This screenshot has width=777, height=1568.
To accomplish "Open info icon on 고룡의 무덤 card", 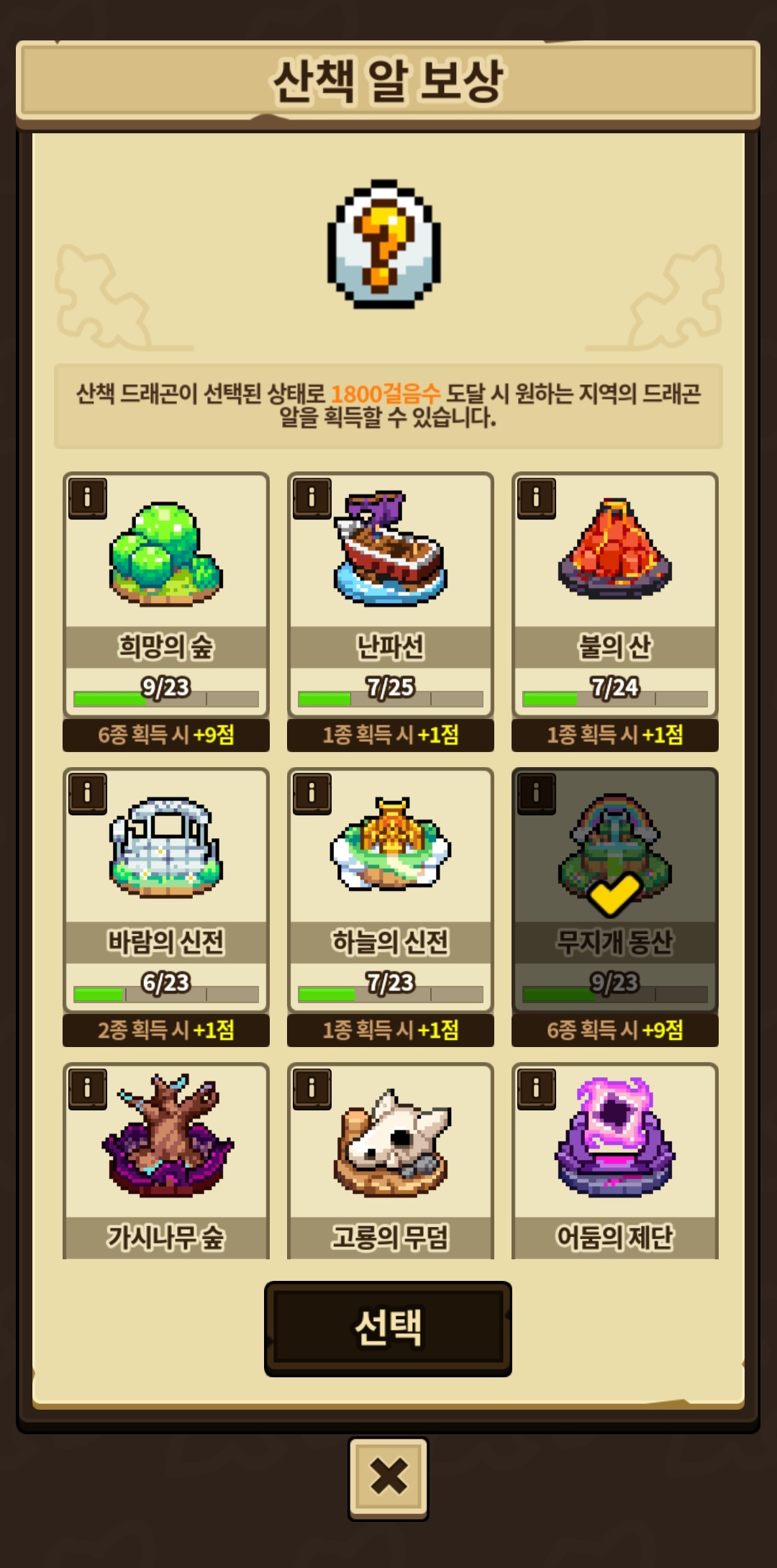I will pyautogui.click(x=312, y=1089).
